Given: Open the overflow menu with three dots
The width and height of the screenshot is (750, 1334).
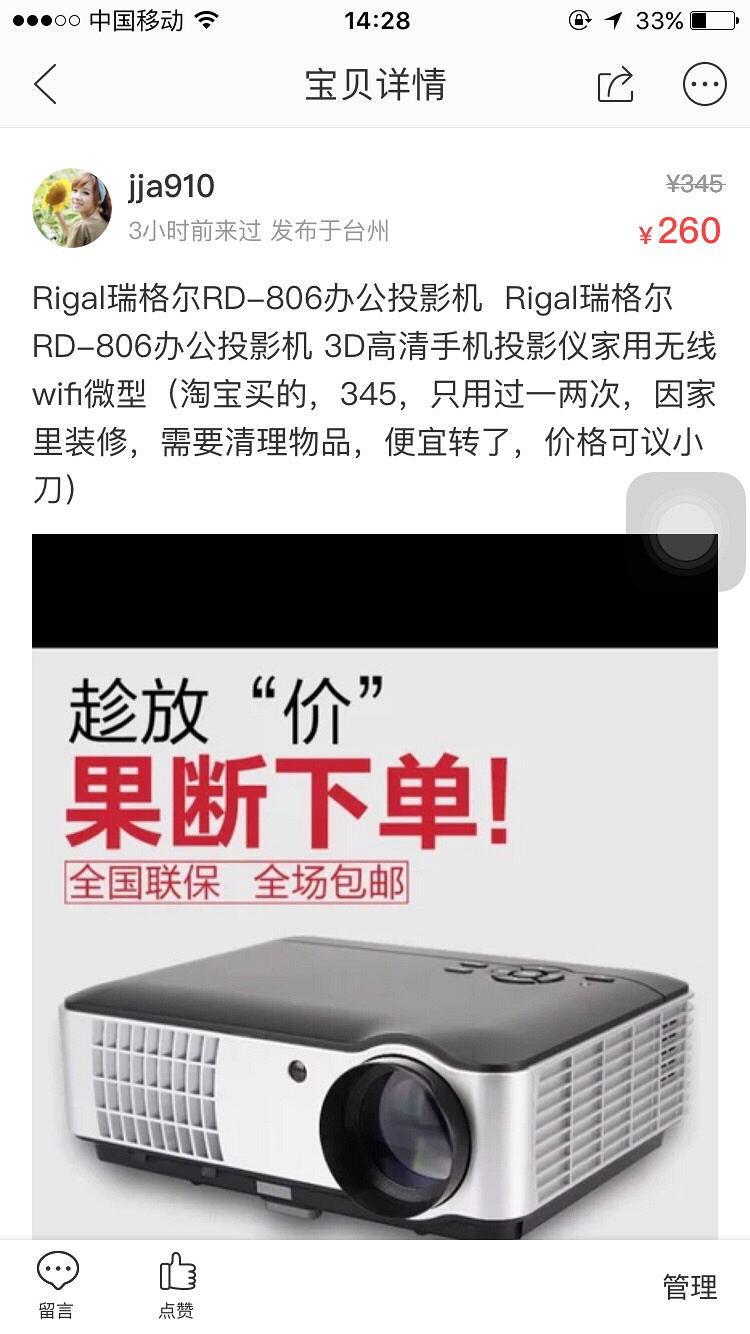Looking at the screenshot, I should coord(704,85).
